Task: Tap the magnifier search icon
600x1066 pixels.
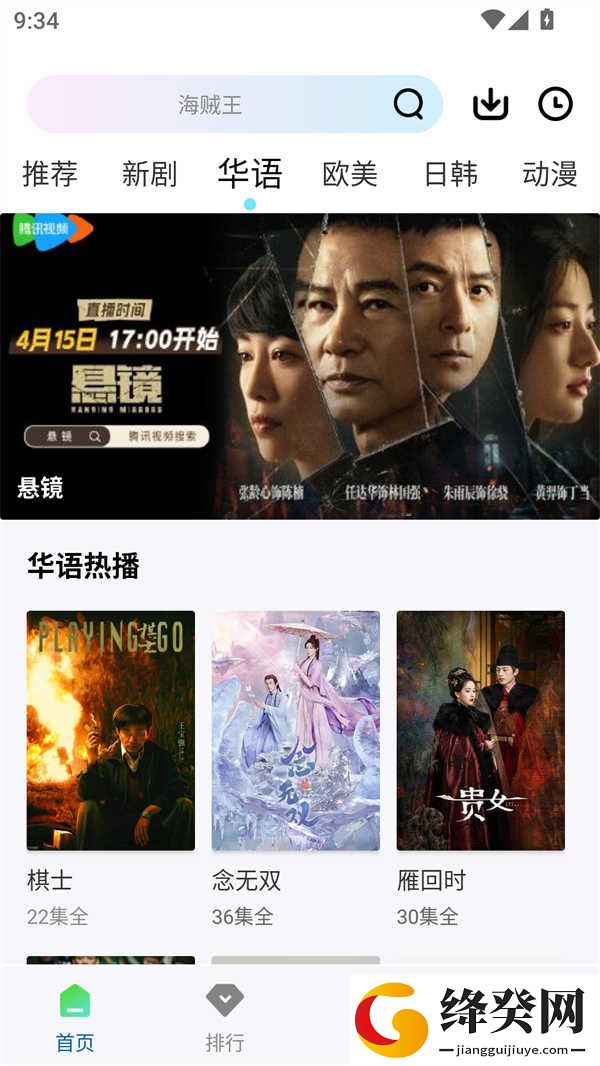Action: (x=408, y=105)
